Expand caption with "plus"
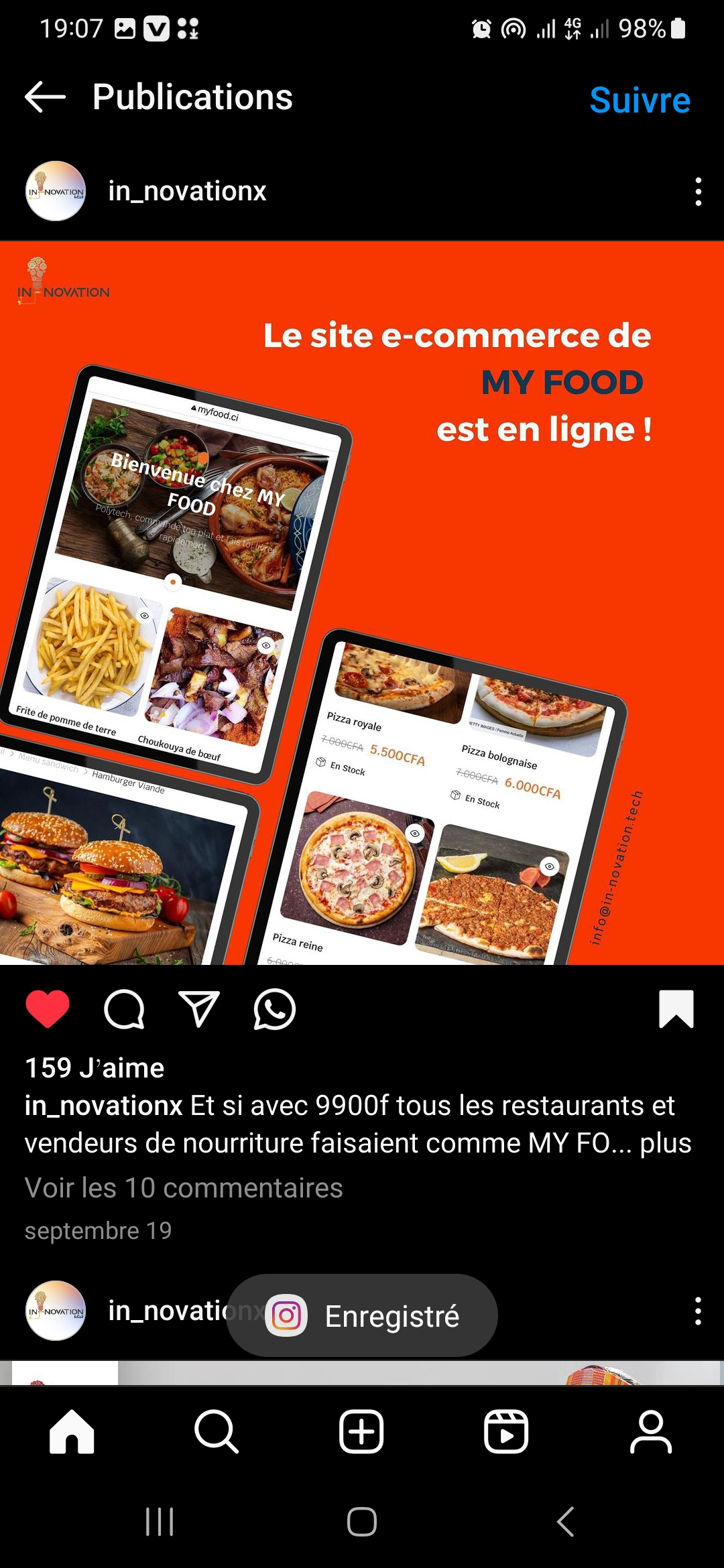Viewport: 724px width, 1568px height. (x=665, y=1143)
